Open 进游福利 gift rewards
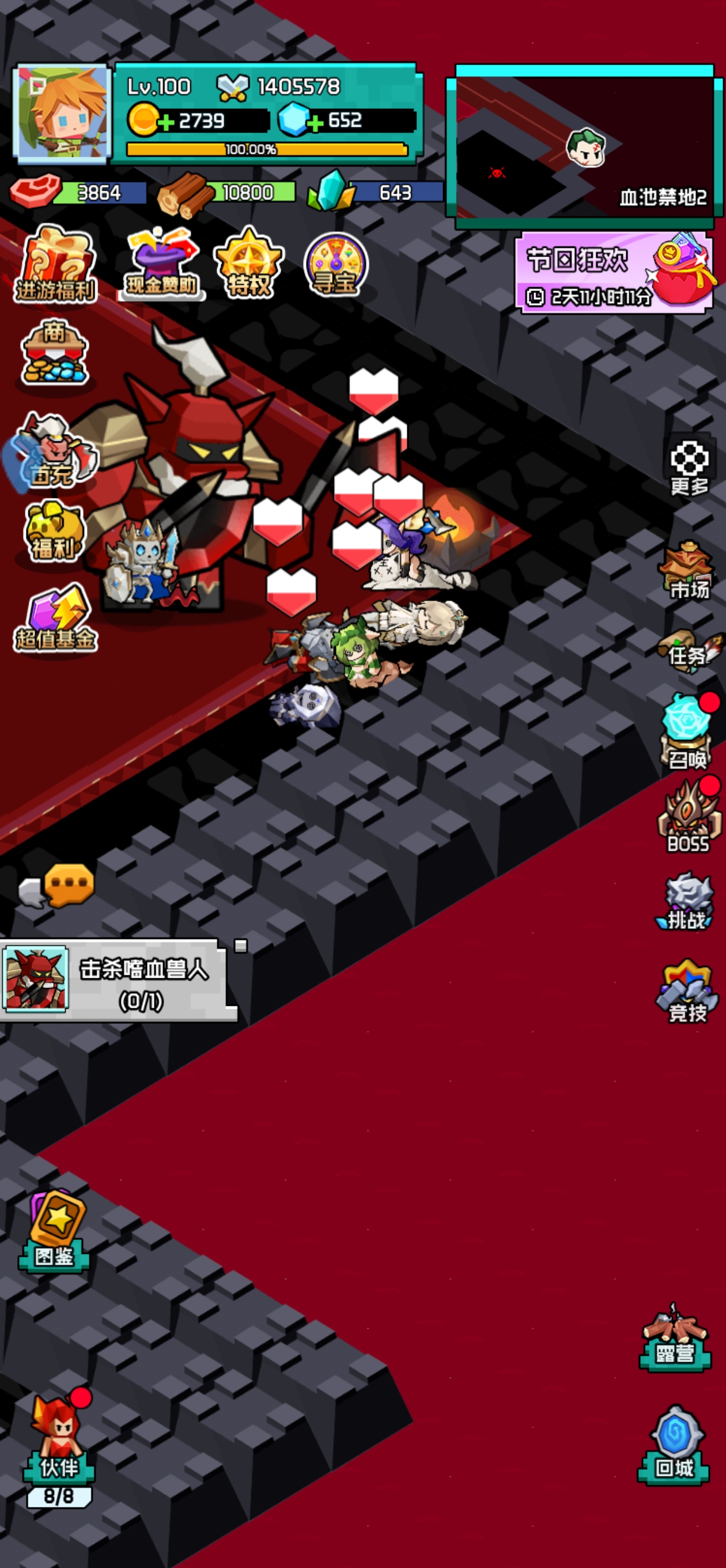The image size is (726, 1568). (x=55, y=264)
